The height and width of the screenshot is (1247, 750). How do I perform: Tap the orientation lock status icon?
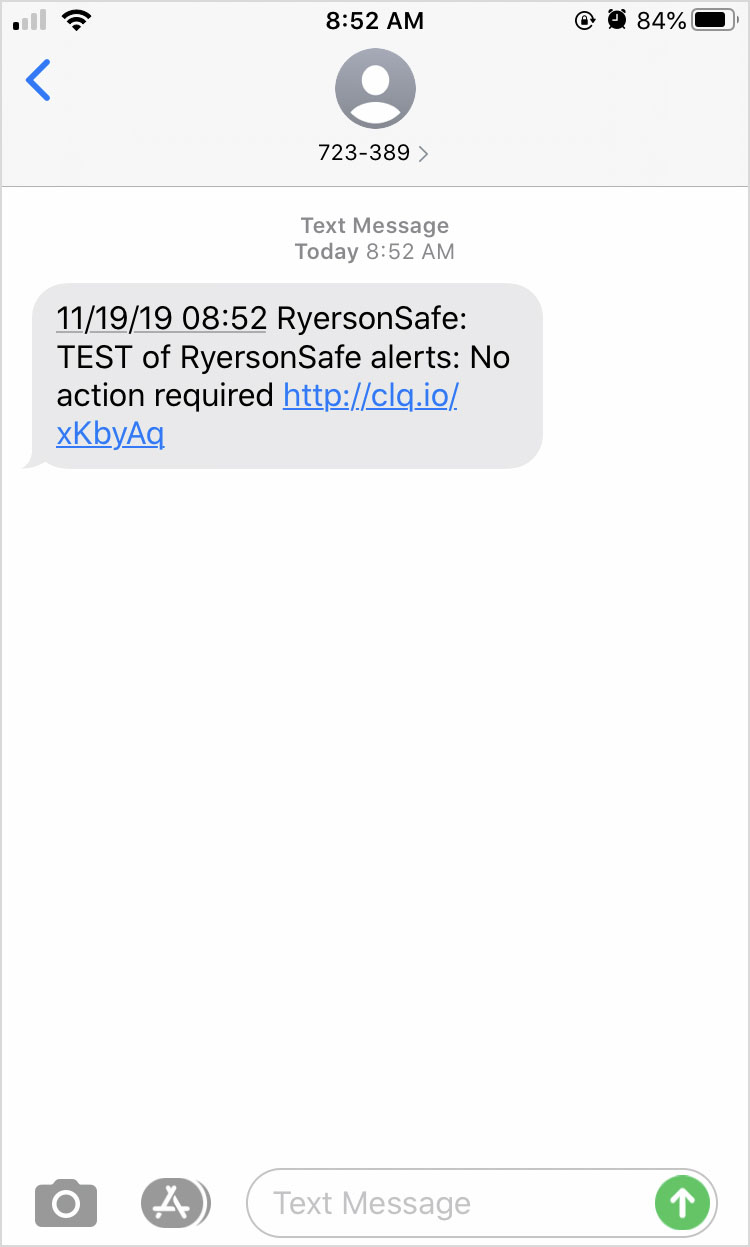[585, 19]
